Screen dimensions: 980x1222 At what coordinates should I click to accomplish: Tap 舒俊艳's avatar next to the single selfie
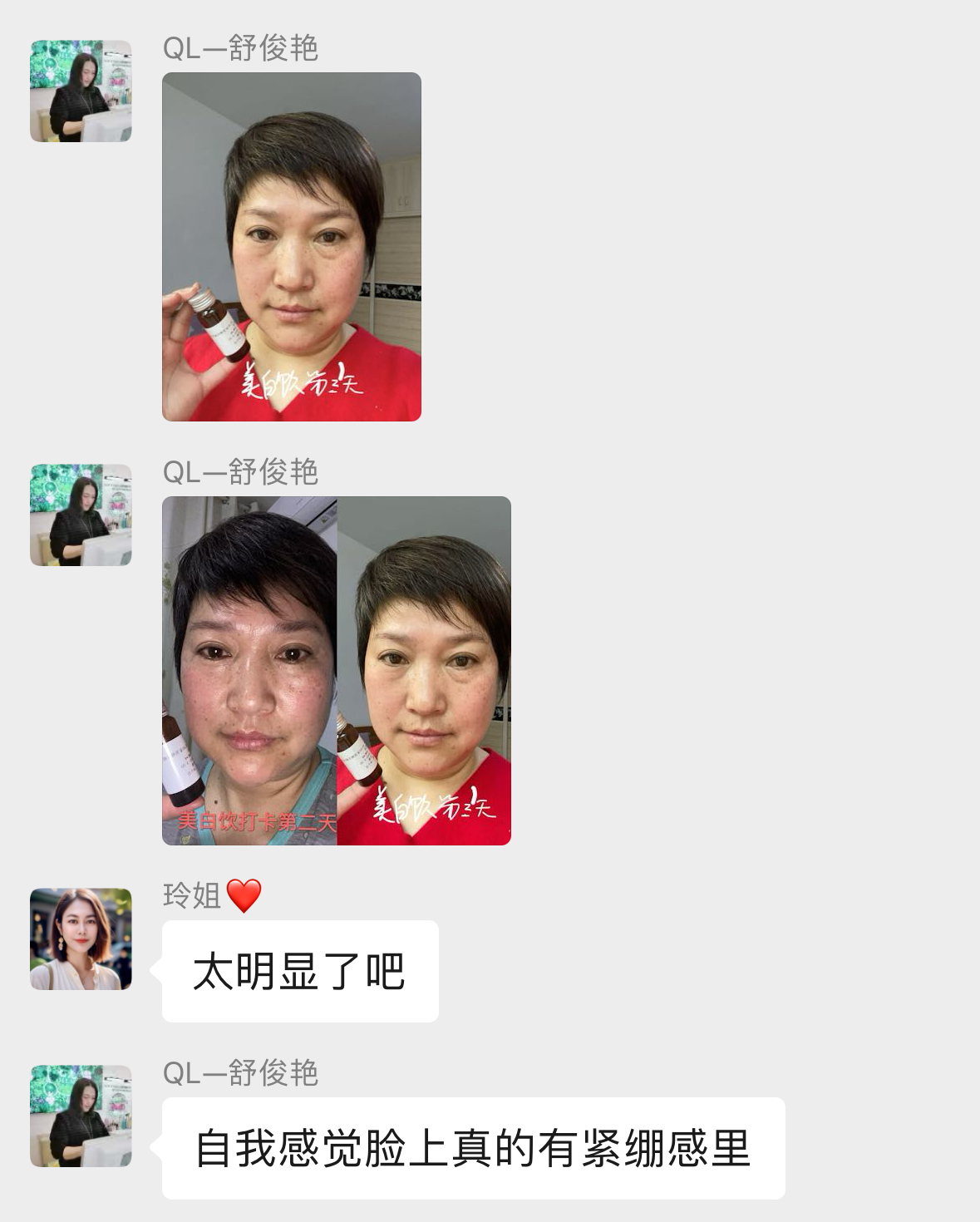click(81, 91)
